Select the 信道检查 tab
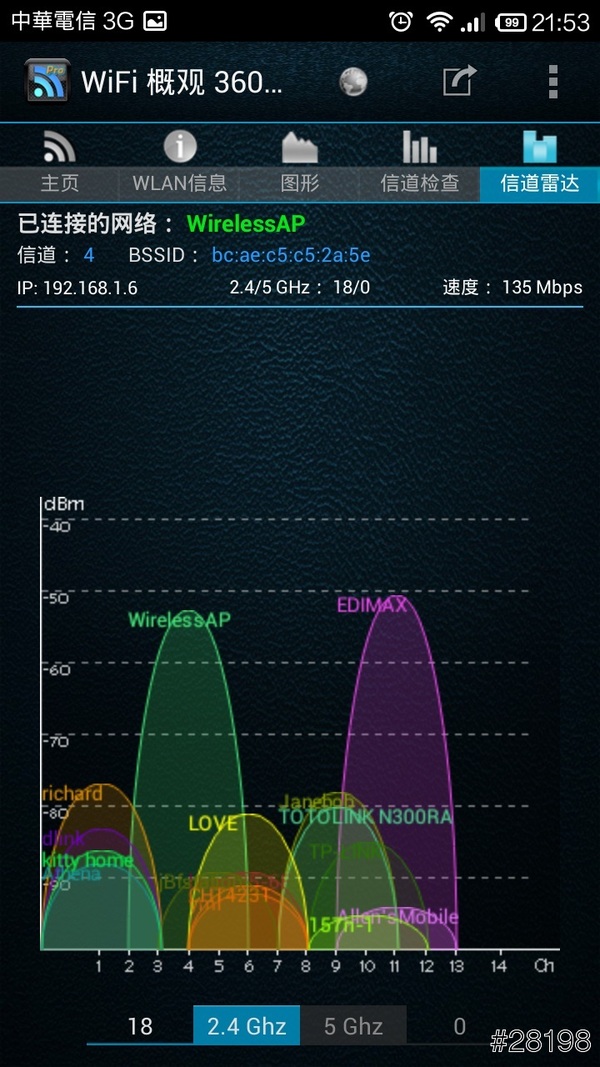The image size is (600, 1067). 420,165
